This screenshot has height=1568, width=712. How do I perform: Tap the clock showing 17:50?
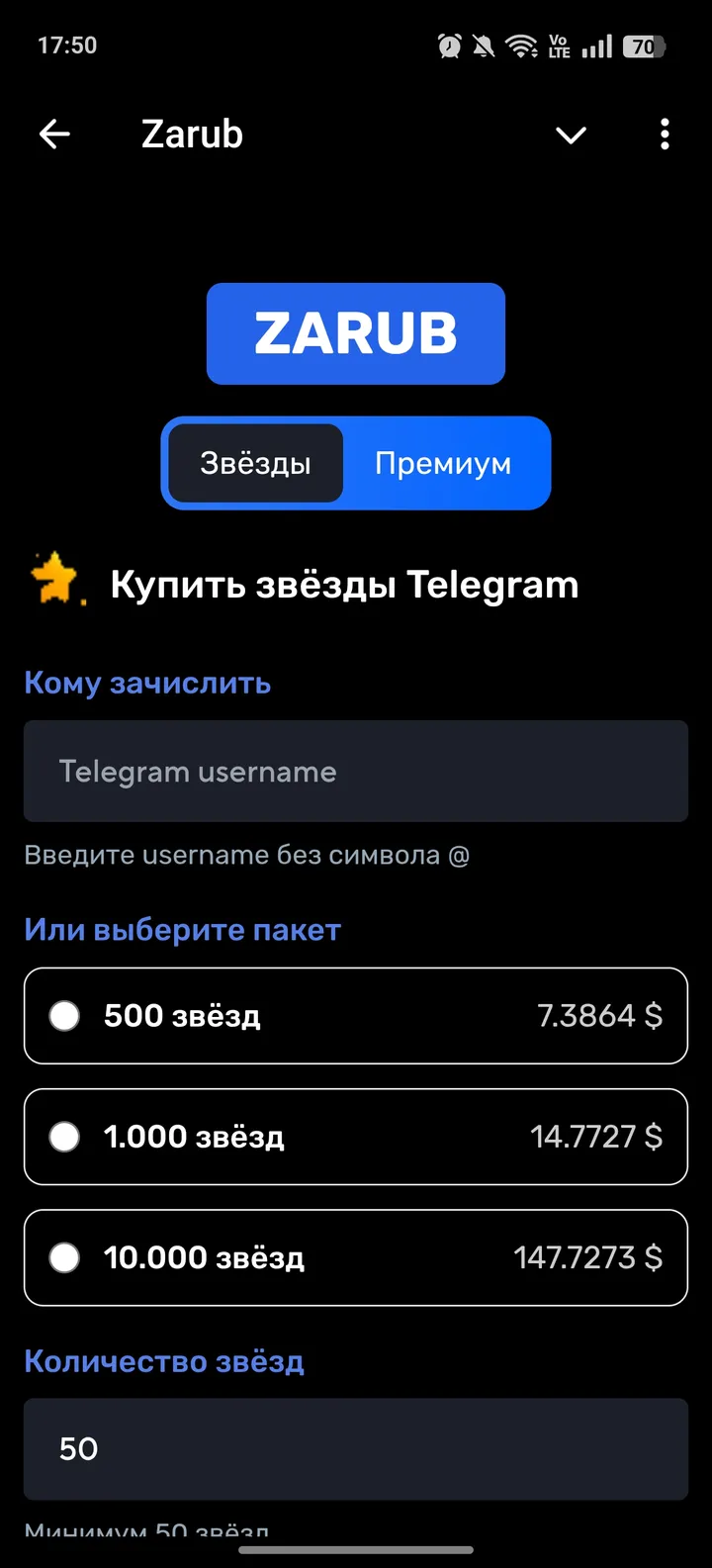[x=67, y=45]
